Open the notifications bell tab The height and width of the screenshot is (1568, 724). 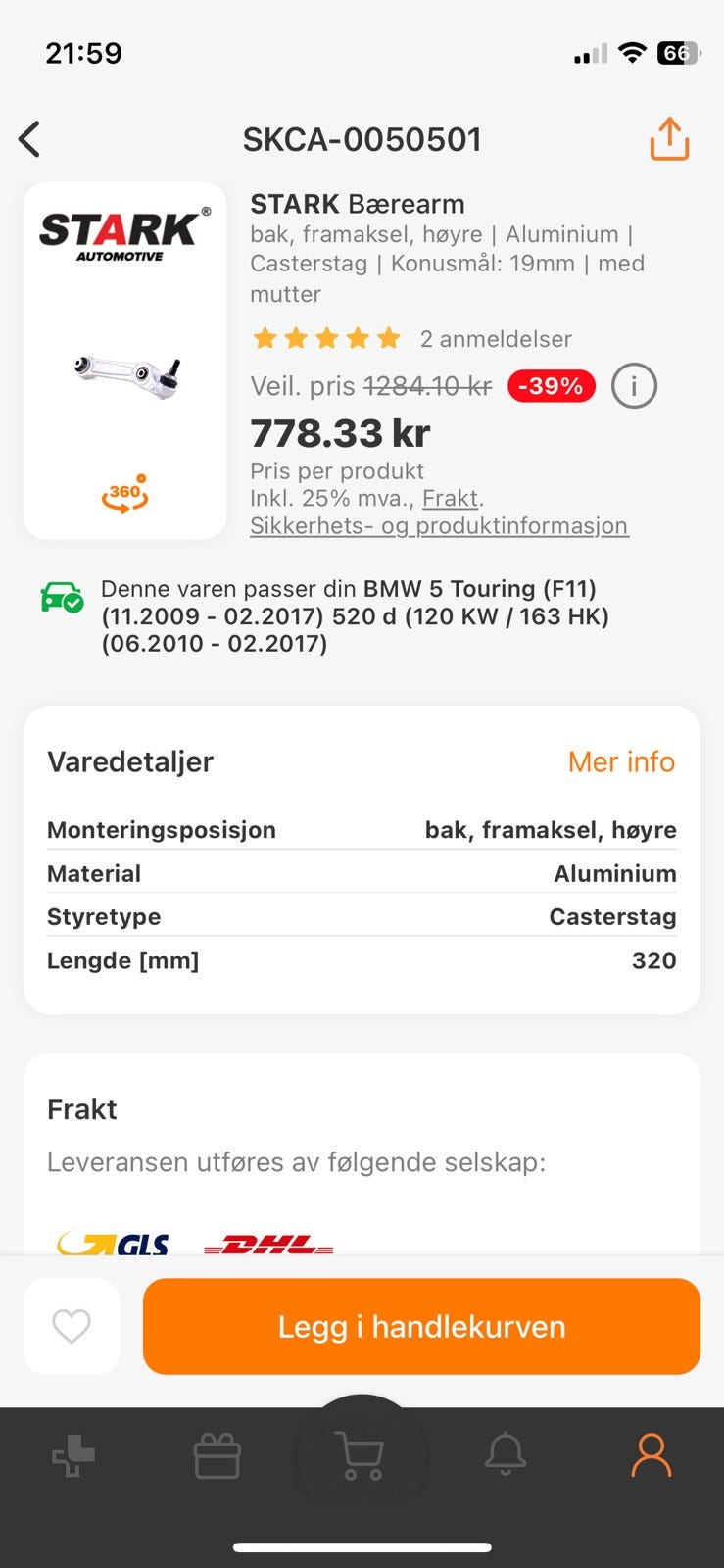coord(506,1455)
